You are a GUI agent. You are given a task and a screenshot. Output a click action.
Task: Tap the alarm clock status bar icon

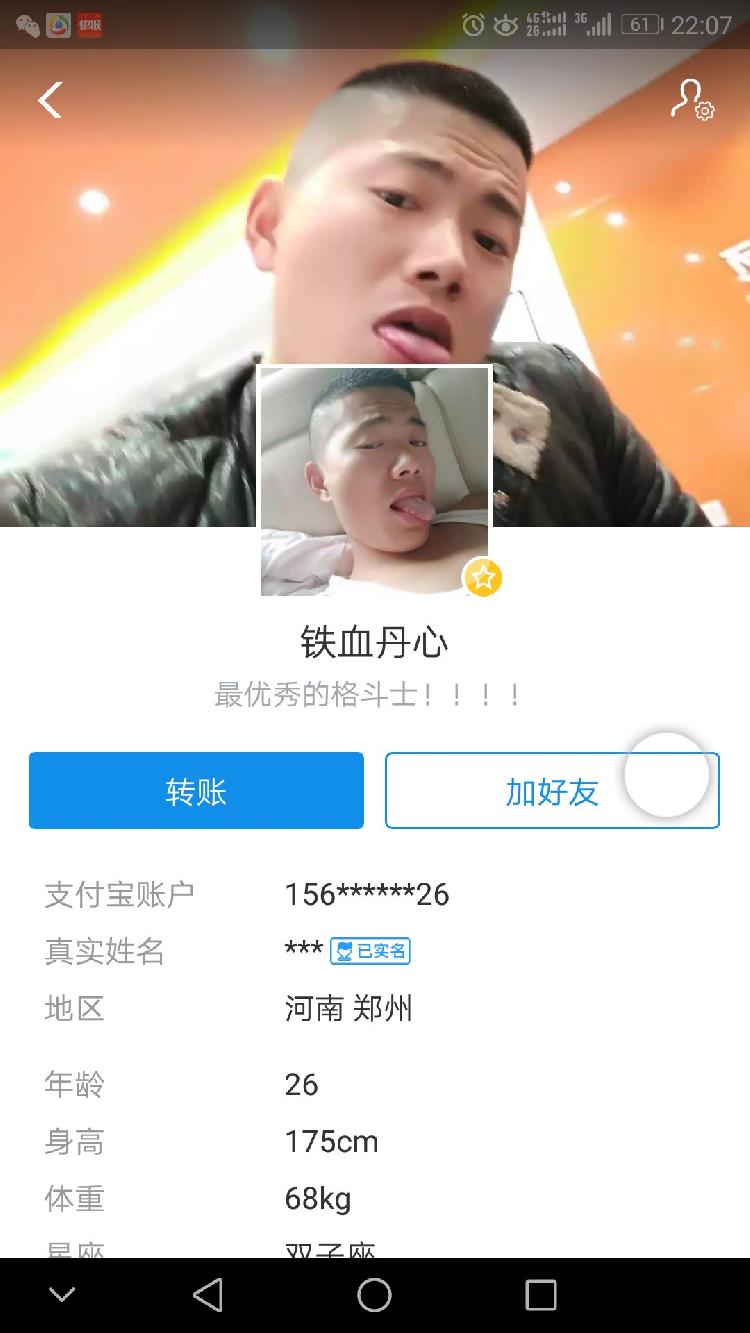point(471,24)
